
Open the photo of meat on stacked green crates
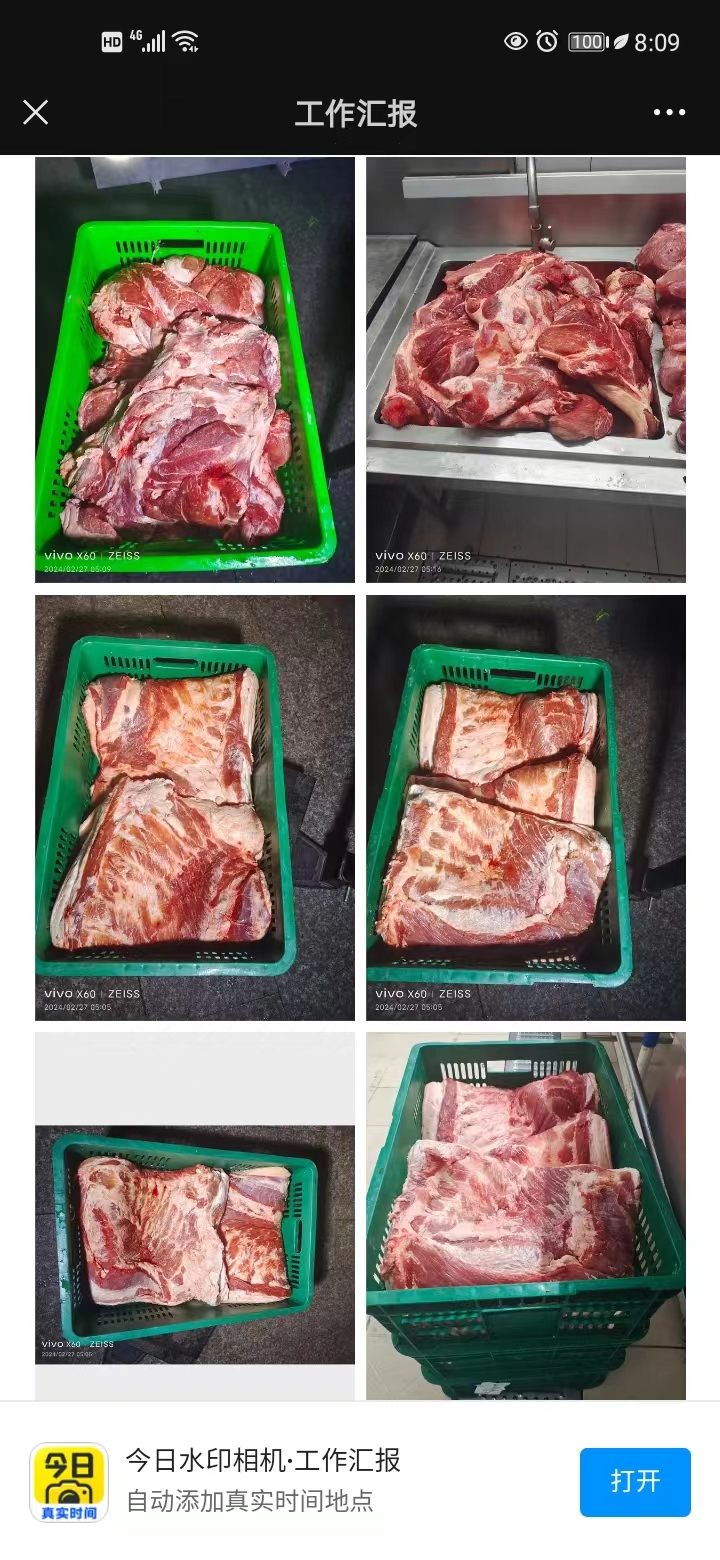coord(526,1215)
